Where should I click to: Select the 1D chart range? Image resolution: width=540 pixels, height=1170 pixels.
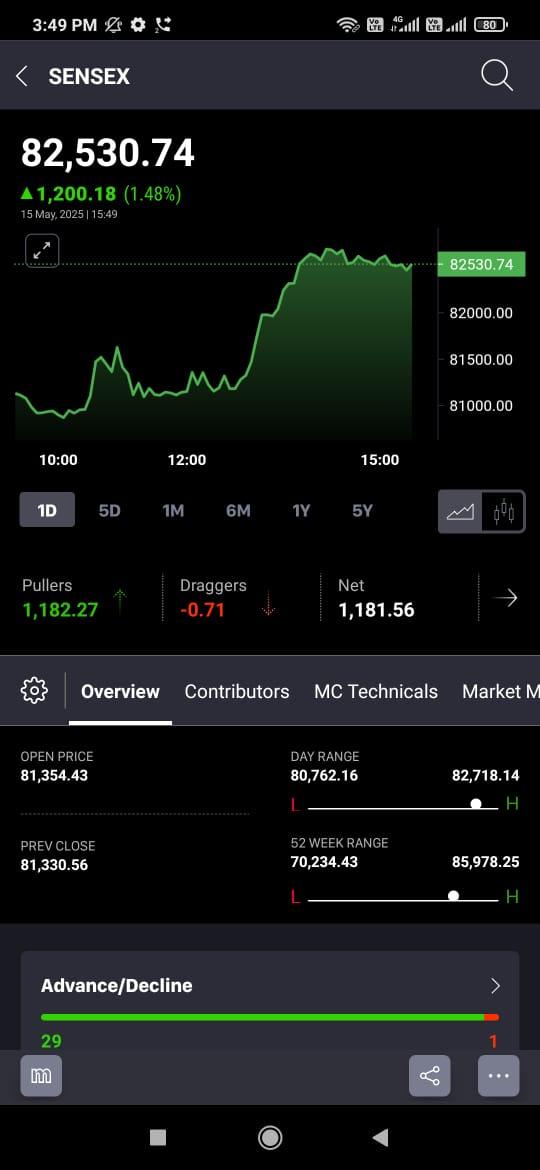tap(47, 510)
